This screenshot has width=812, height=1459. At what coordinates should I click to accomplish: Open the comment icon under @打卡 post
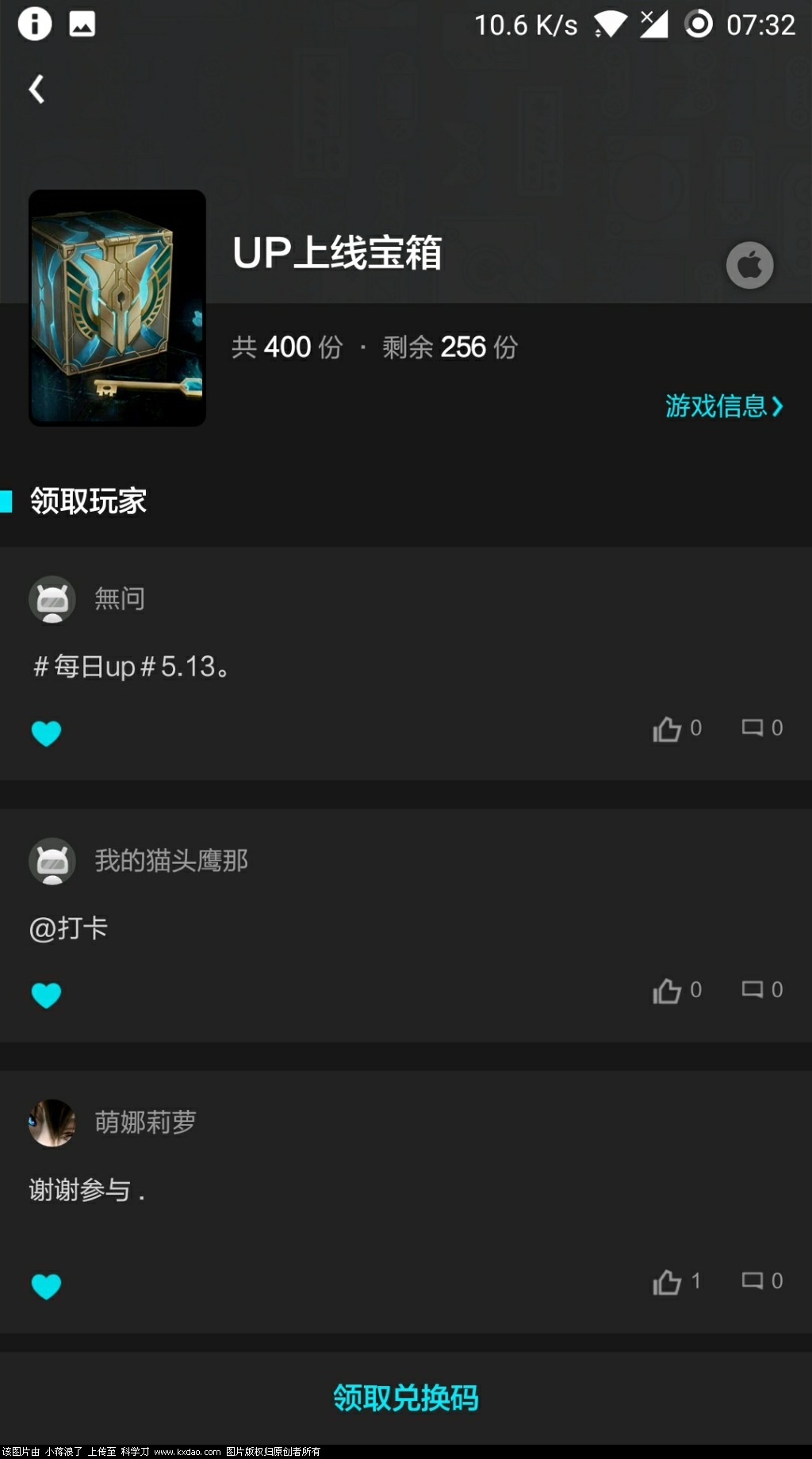click(752, 991)
